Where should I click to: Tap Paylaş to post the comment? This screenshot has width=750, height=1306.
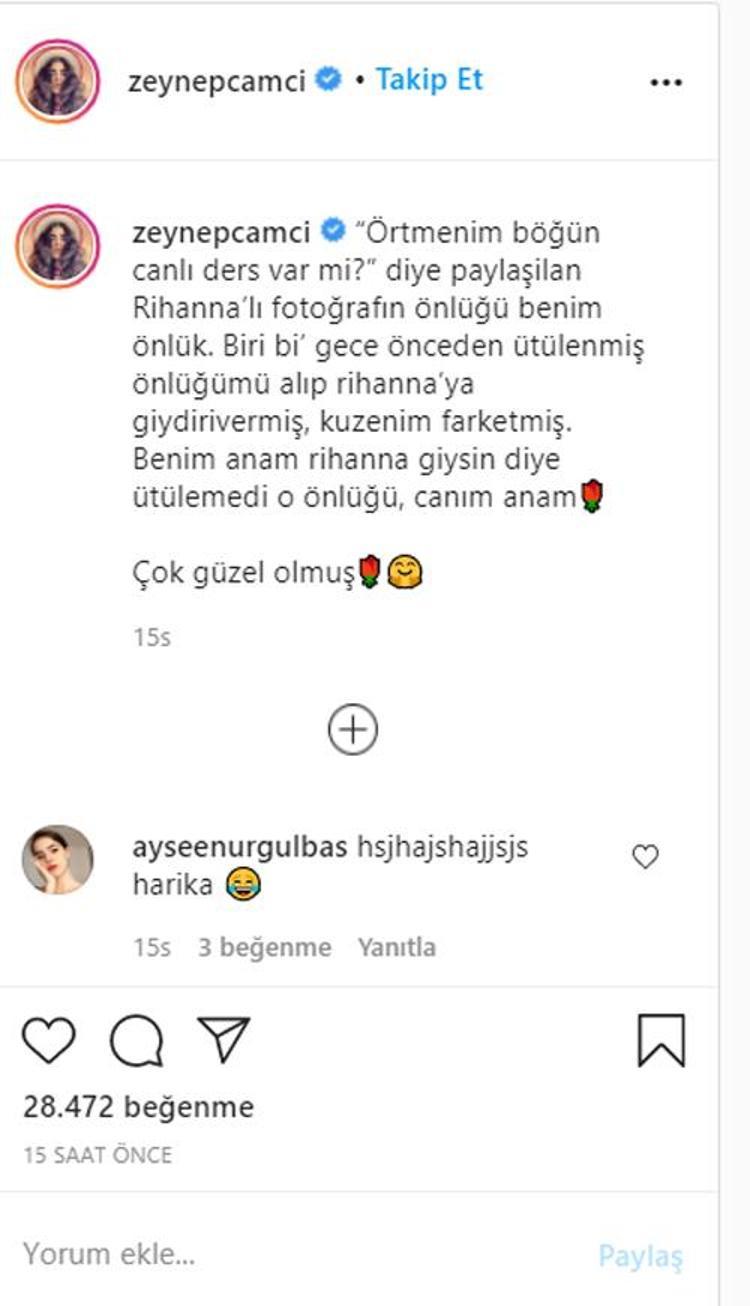pyautogui.click(x=640, y=1256)
